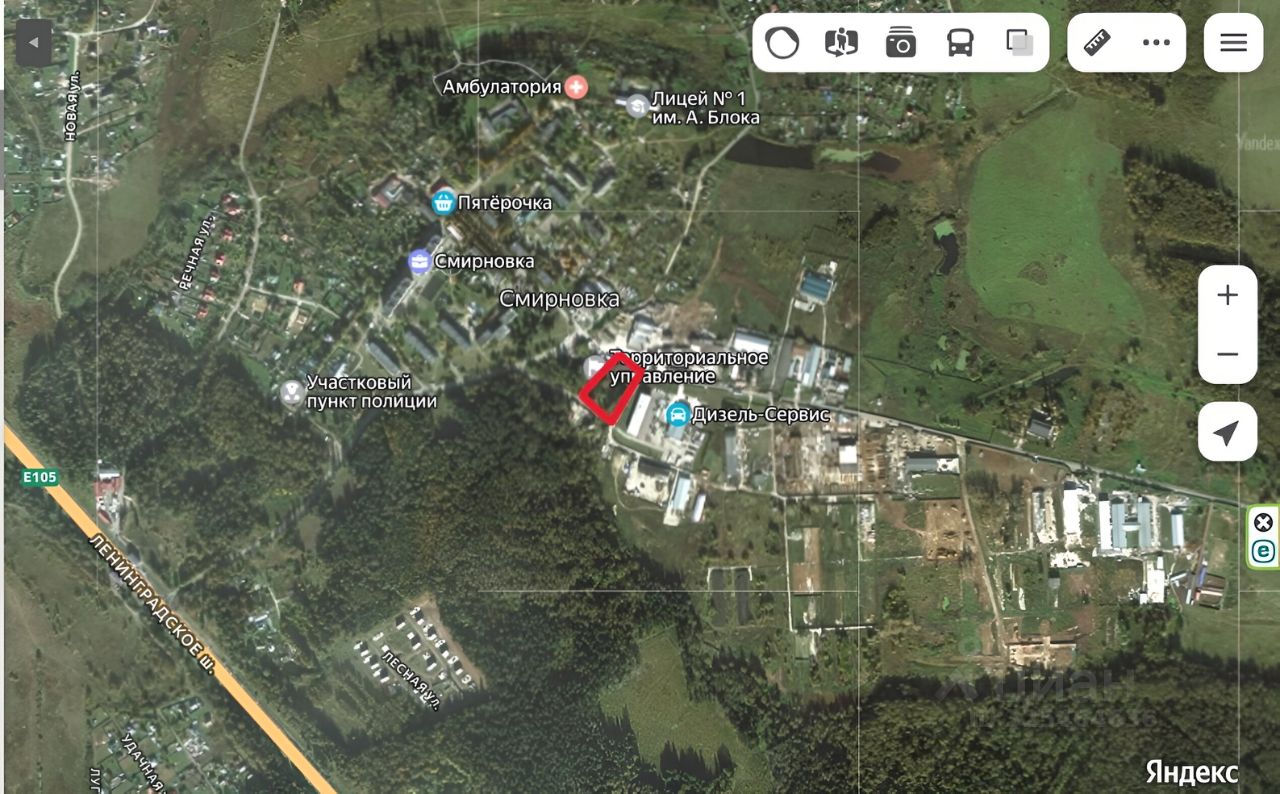Open Смирновка organization marker
This screenshot has width=1280, height=794.
click(x=420, y=262)
